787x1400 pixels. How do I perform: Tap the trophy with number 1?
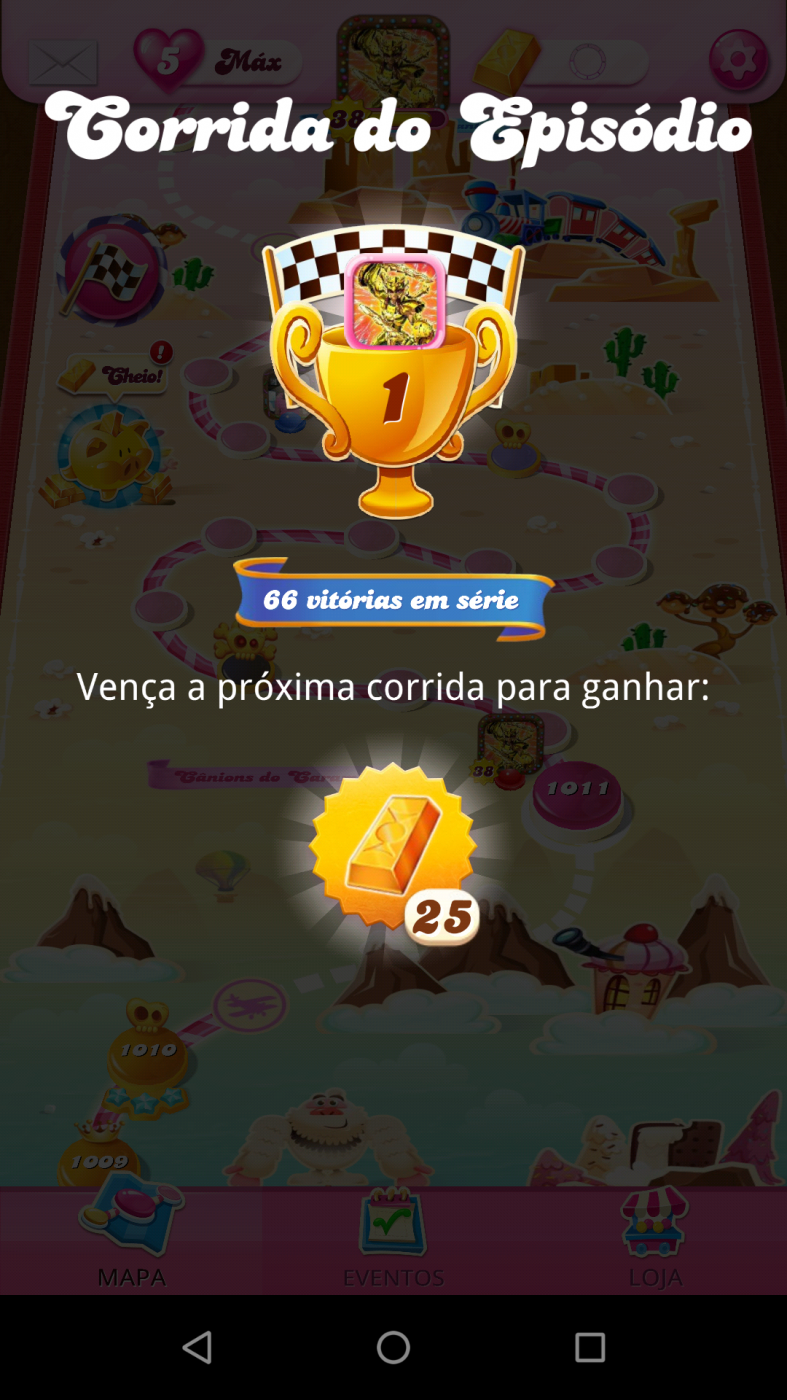coord(393,400)
